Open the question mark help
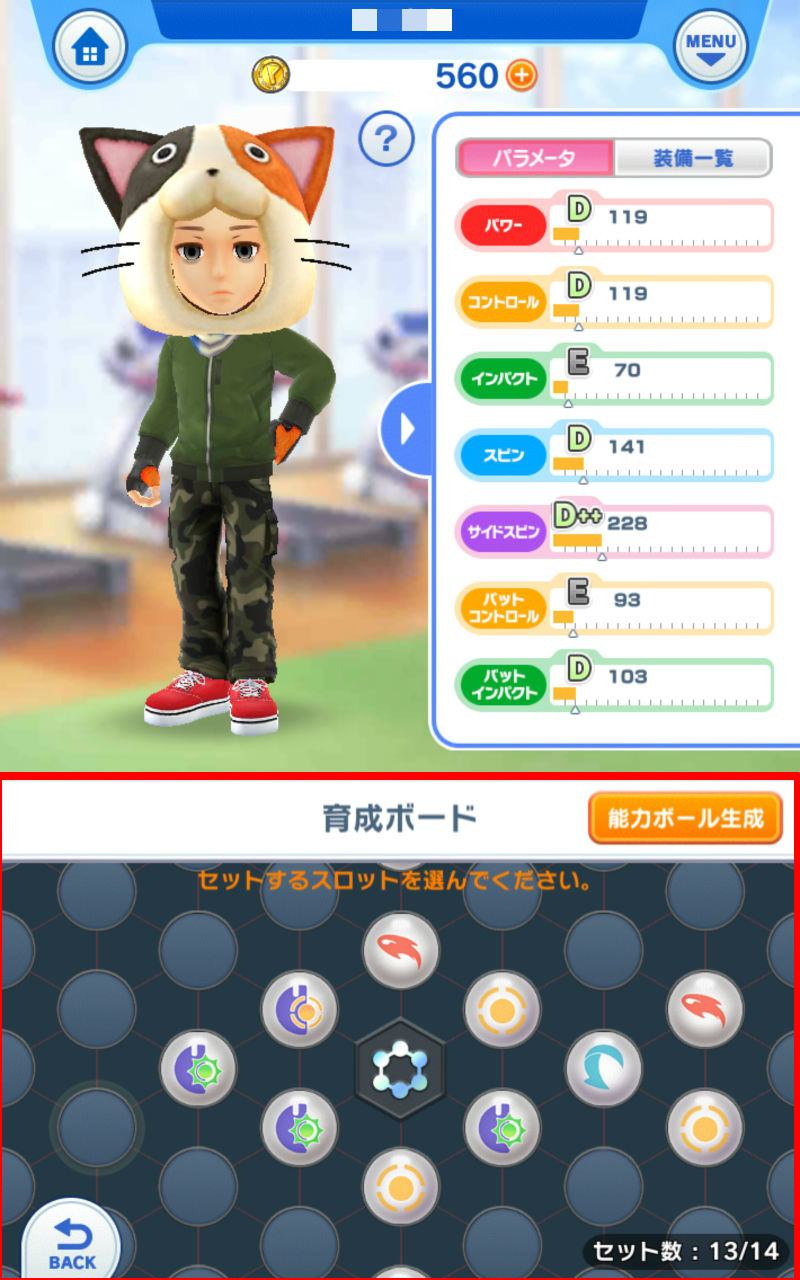The width and height of the screenshot is (800, 1280). coord(386,139)
